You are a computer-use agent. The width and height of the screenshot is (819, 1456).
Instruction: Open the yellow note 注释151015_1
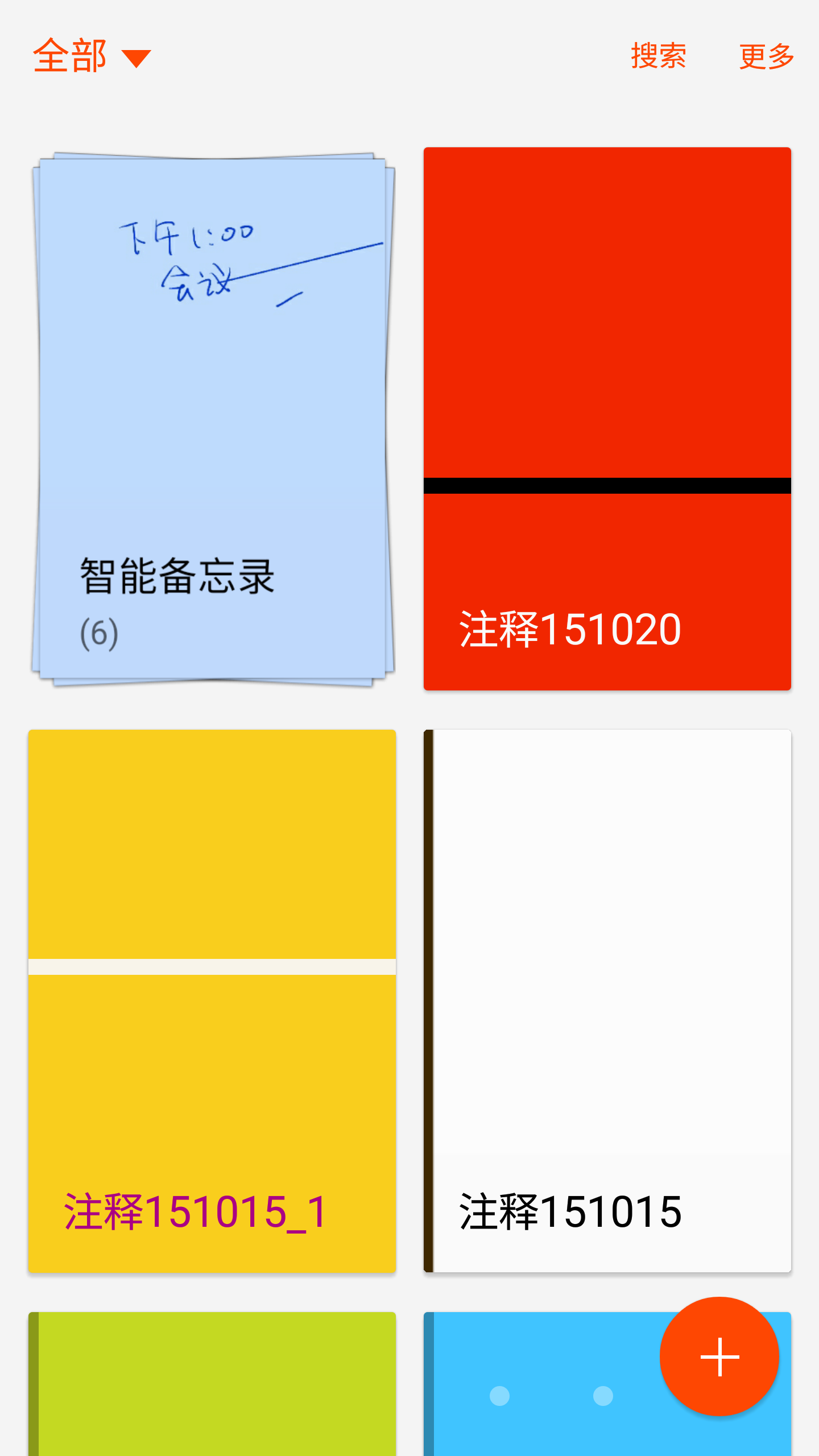point(212,1001)
